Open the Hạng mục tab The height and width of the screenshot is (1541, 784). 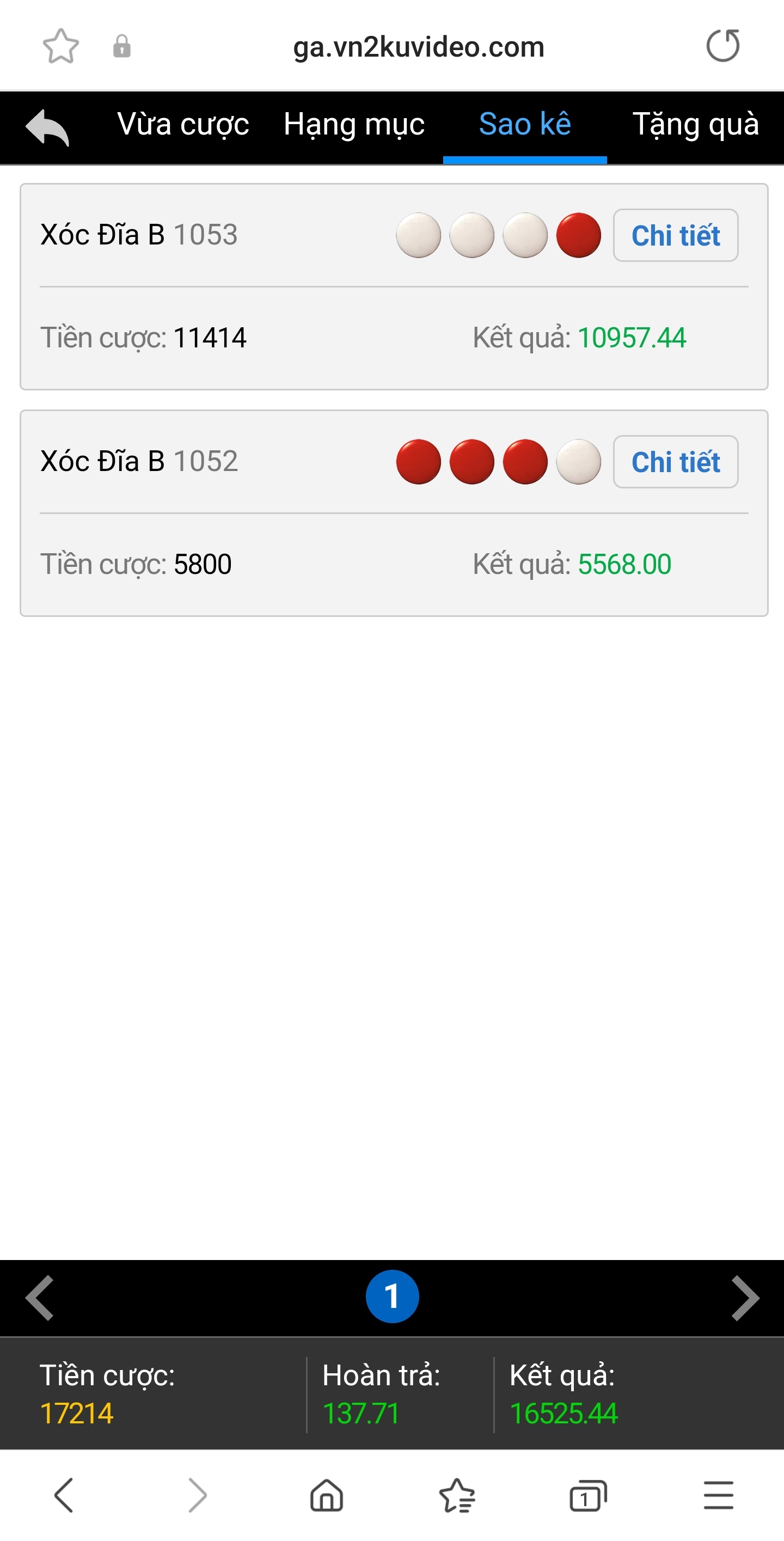click(x=354, y=125)
